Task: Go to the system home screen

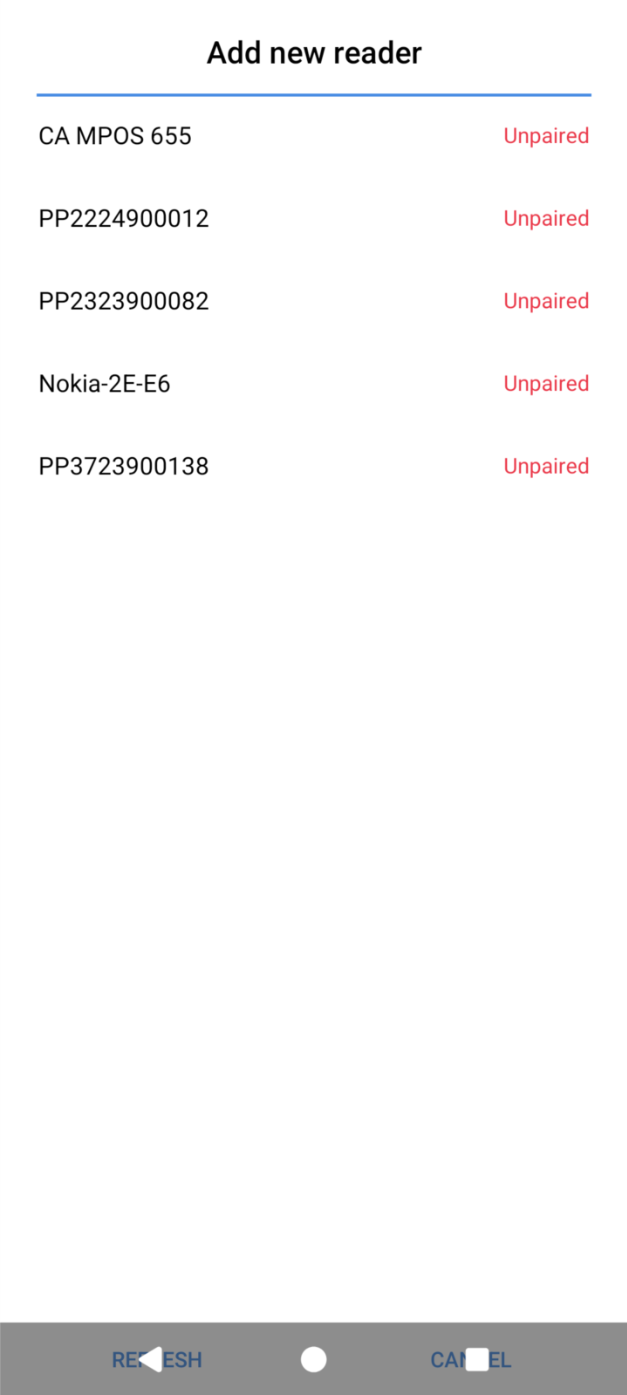Action: [314, 1360]
